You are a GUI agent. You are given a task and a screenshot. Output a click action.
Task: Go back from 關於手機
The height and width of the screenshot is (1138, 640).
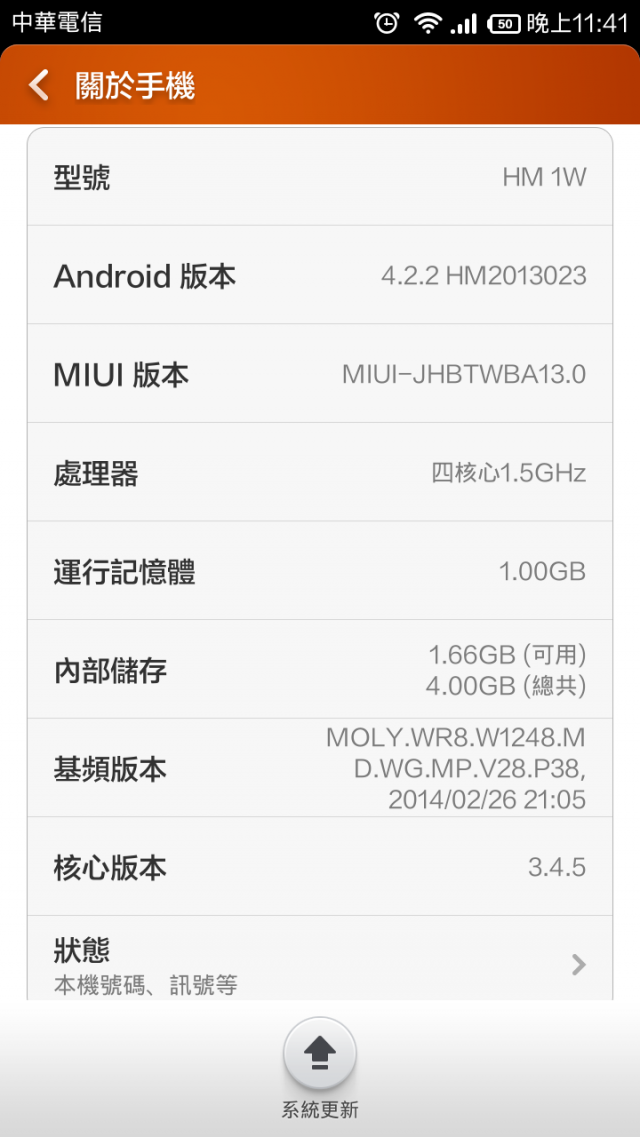point(40,86)
